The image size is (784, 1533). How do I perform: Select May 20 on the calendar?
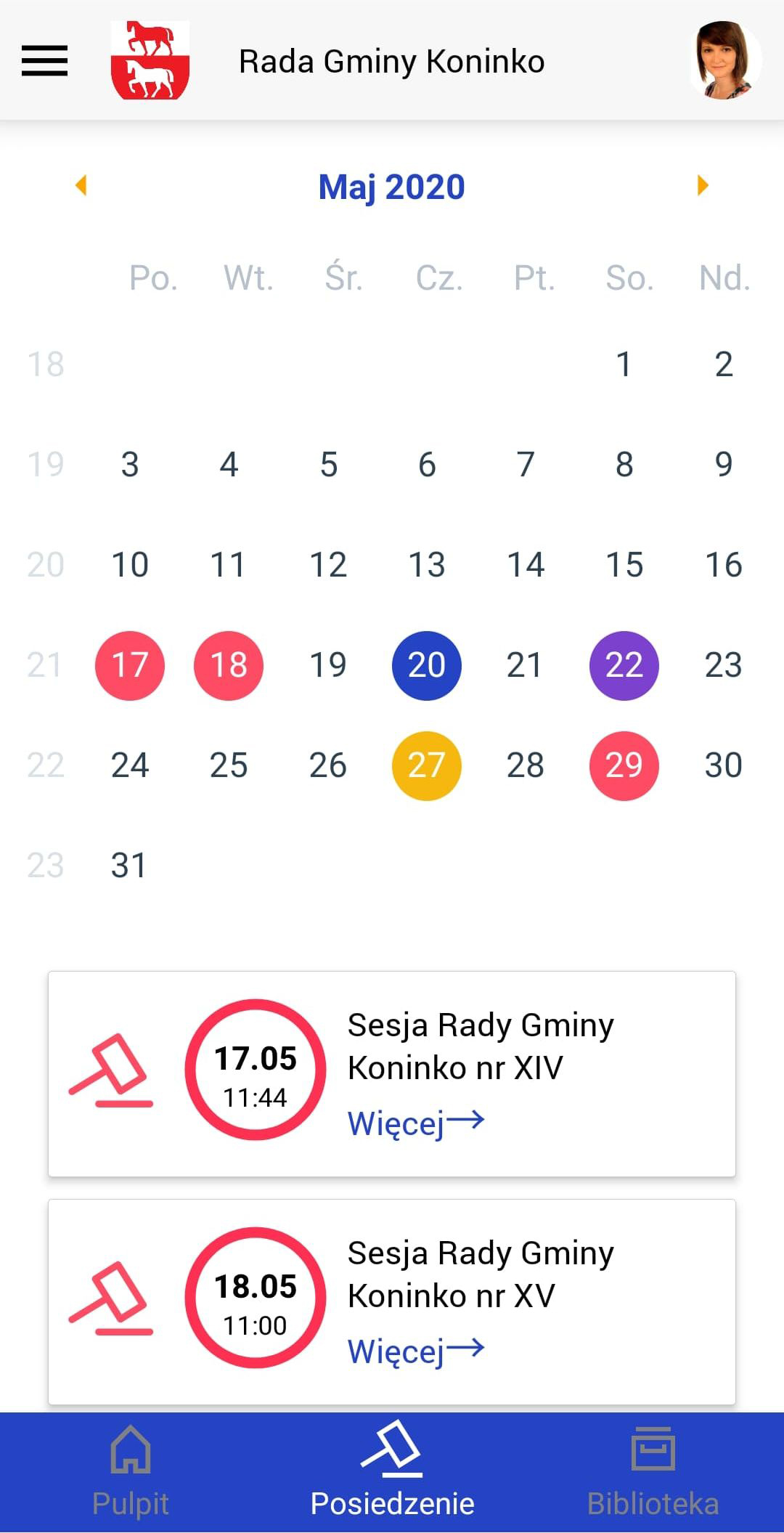pyautogui.click(x=427, y=665)
